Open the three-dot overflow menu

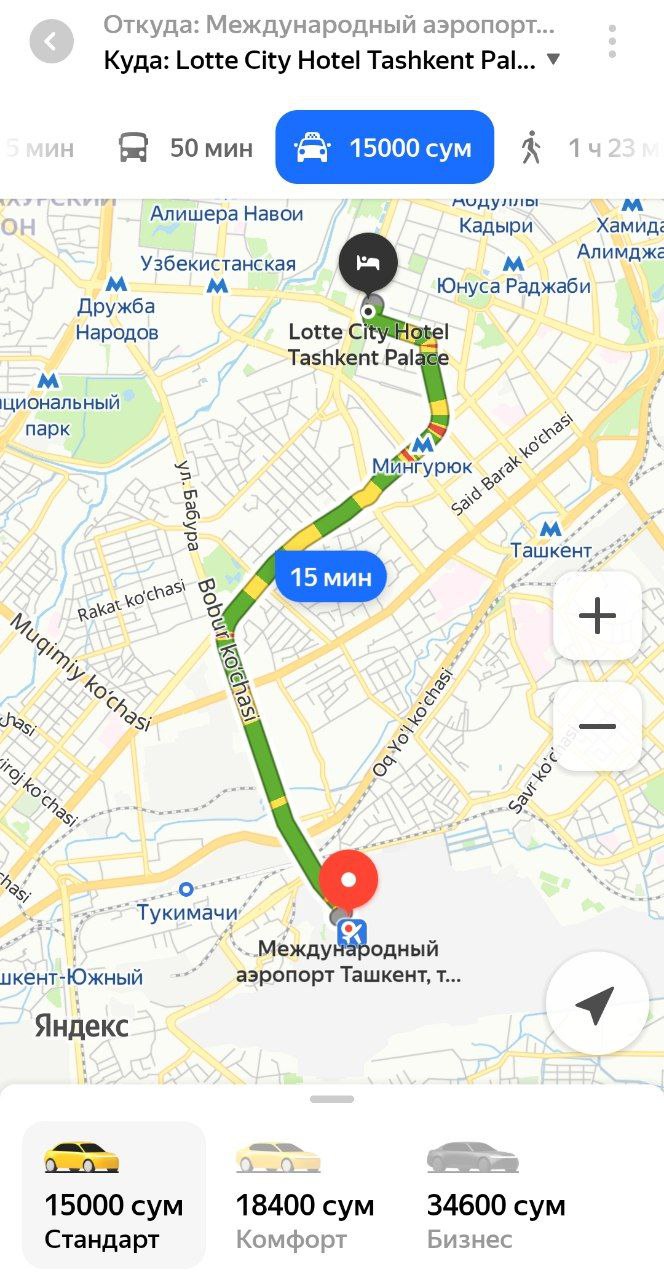[612, 41]
